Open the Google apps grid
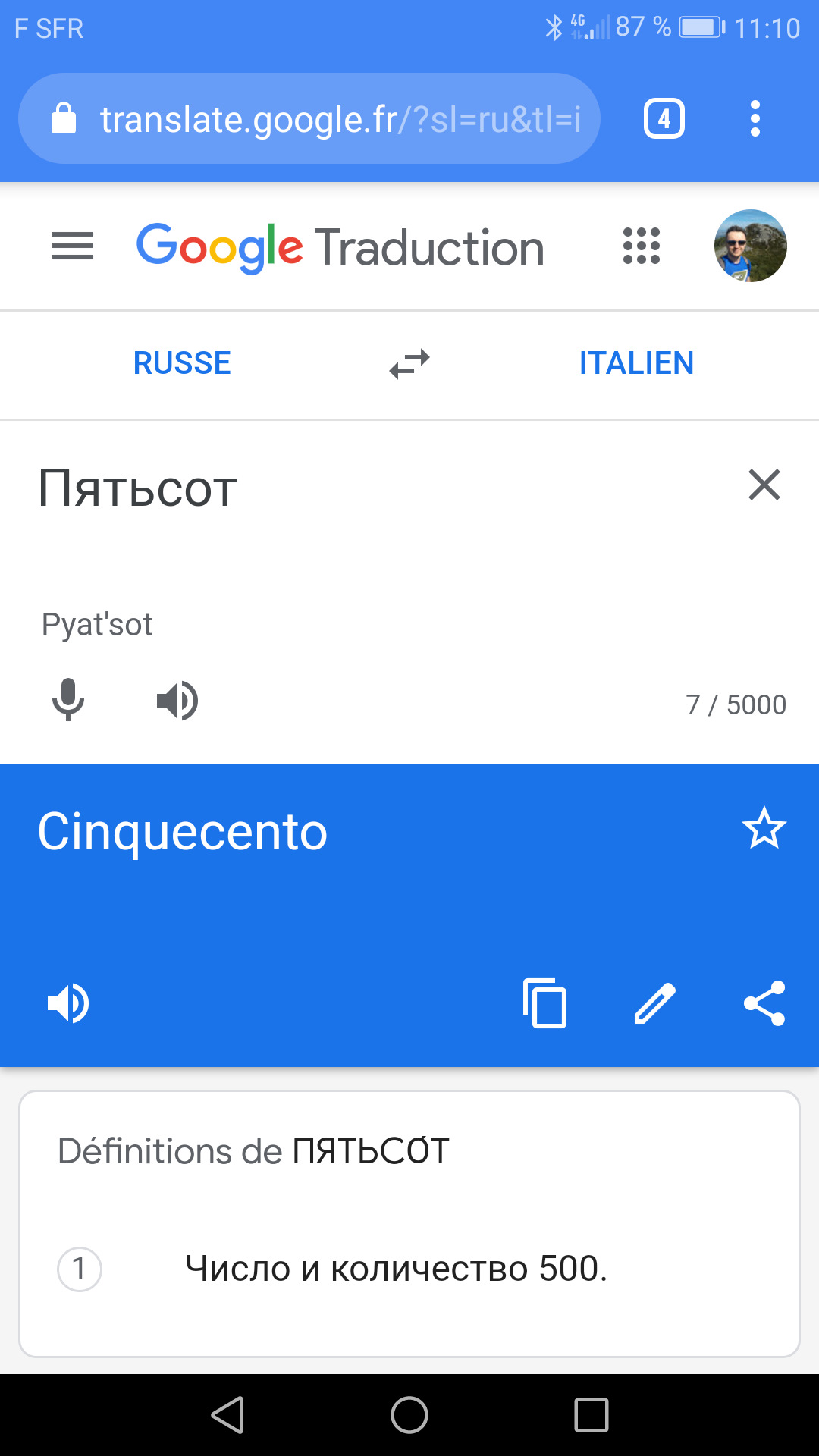The image size is (819, 1456). [x=642, y=246]
